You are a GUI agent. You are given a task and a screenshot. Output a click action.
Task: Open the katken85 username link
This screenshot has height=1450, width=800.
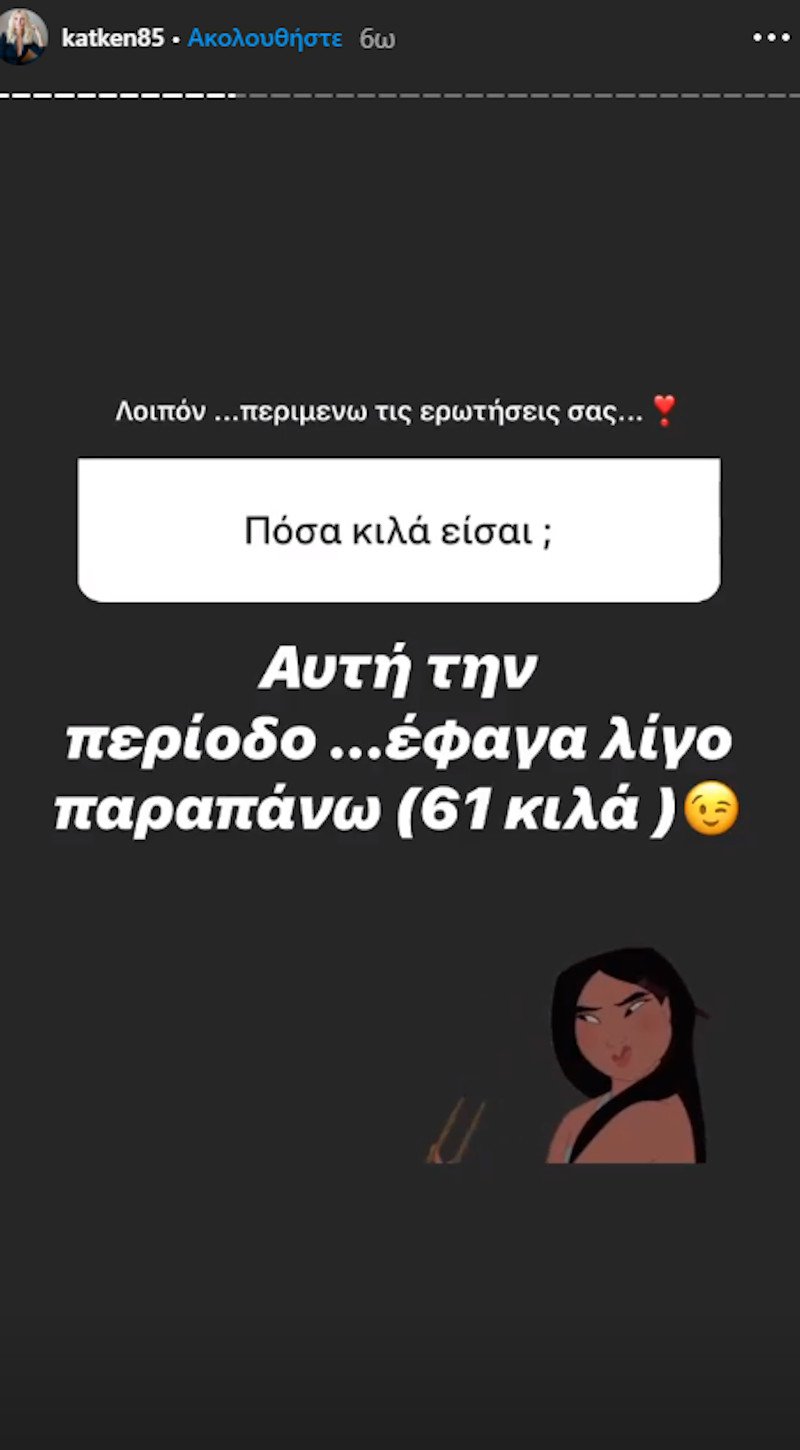tap(112, 39)
